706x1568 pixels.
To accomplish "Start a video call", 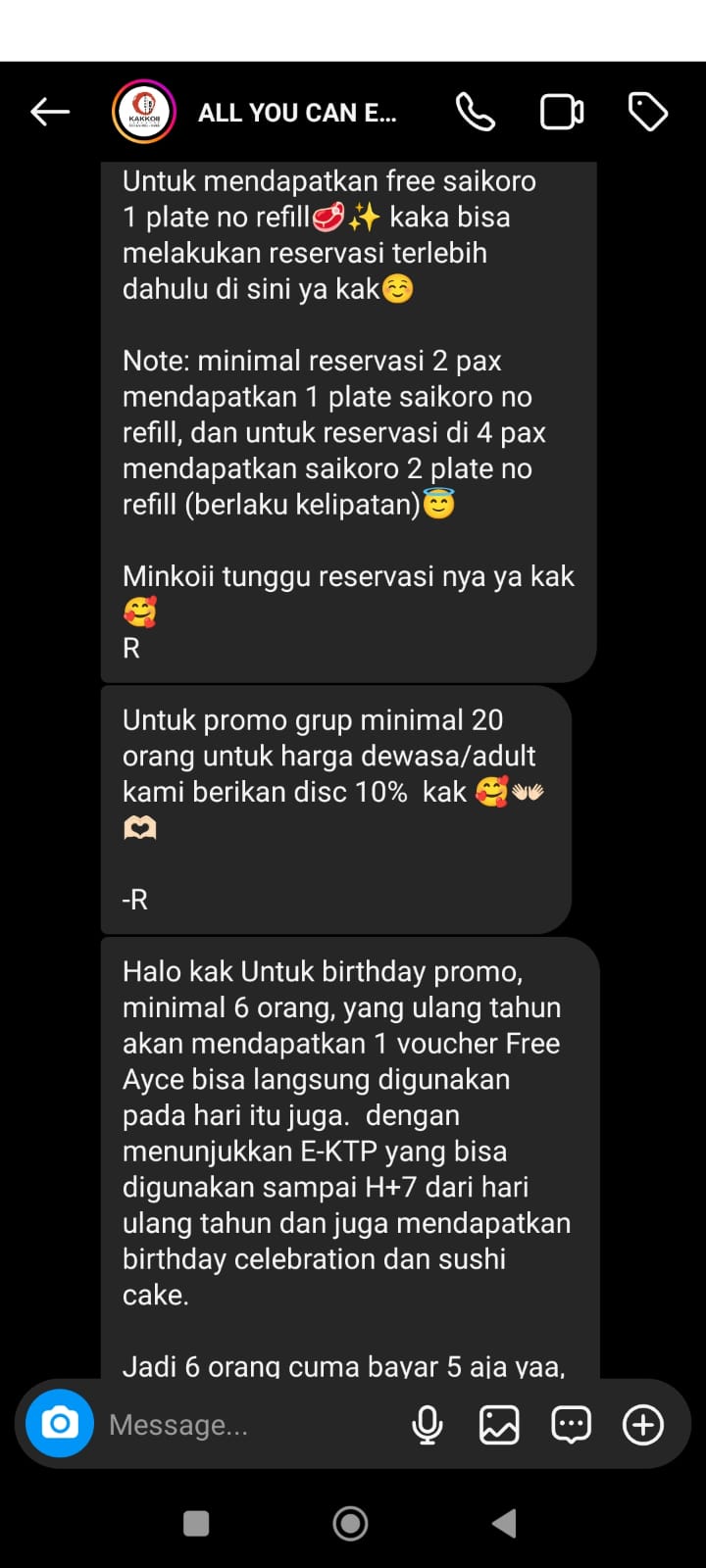I will (x=562, y=113).
